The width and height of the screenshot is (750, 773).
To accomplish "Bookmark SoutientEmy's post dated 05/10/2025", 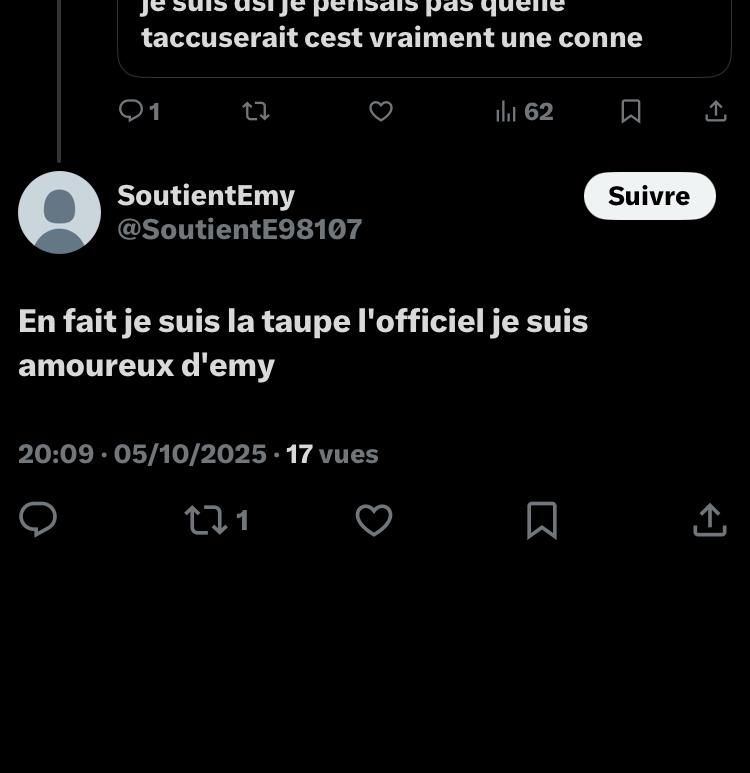I will (x=541, y=520).
